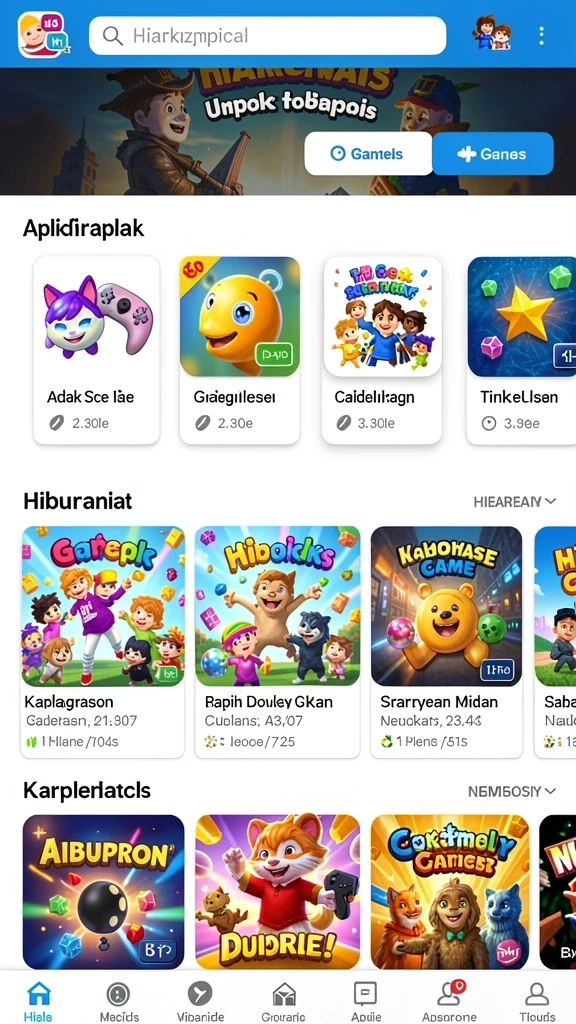Image resolution: width=576 pixels, height=1024 pixels.
Task: Switch to the Macids tab
Action: [x=119, y=1001]
